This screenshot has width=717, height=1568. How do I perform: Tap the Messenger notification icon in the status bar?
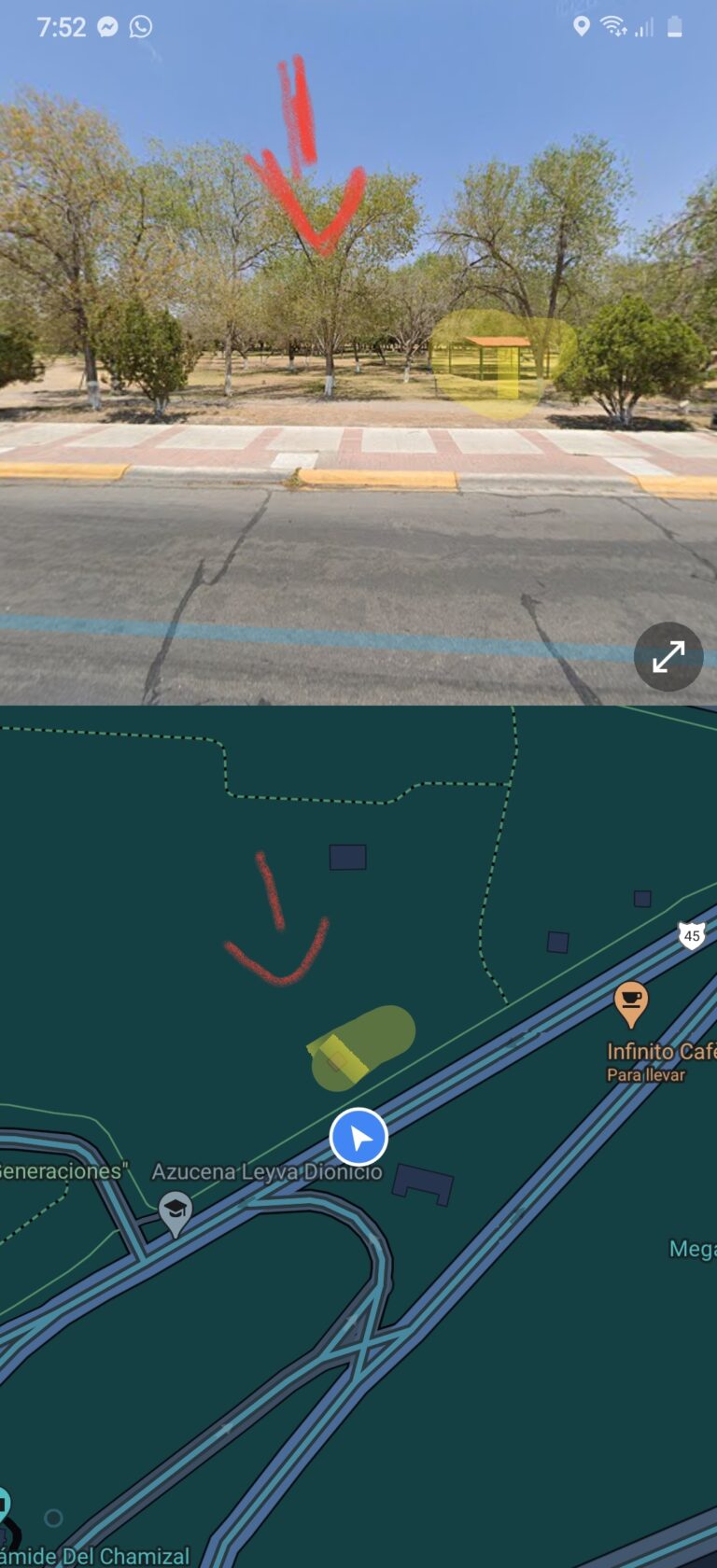[x=109, y=26]
